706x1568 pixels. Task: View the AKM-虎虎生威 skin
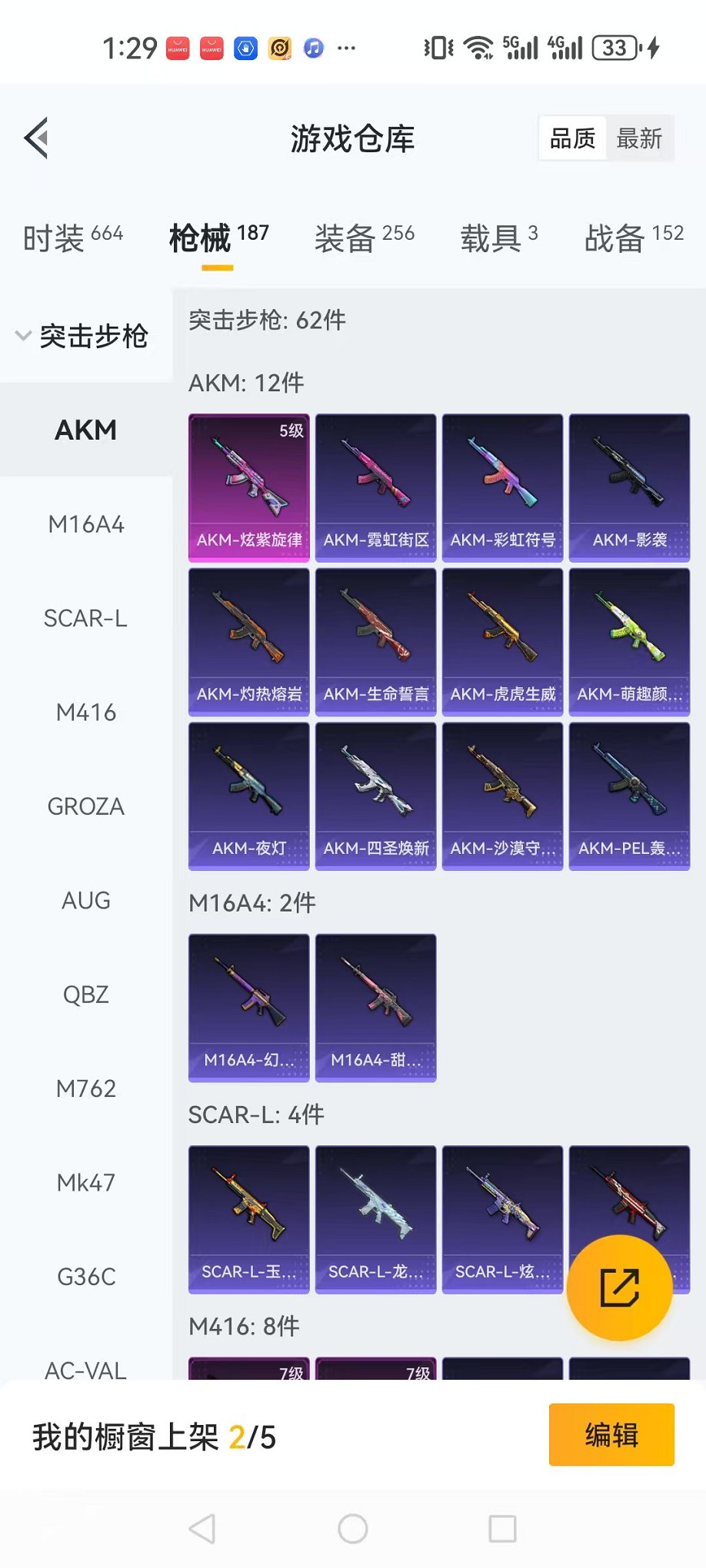pyautogui.click(x=503, y=642)
